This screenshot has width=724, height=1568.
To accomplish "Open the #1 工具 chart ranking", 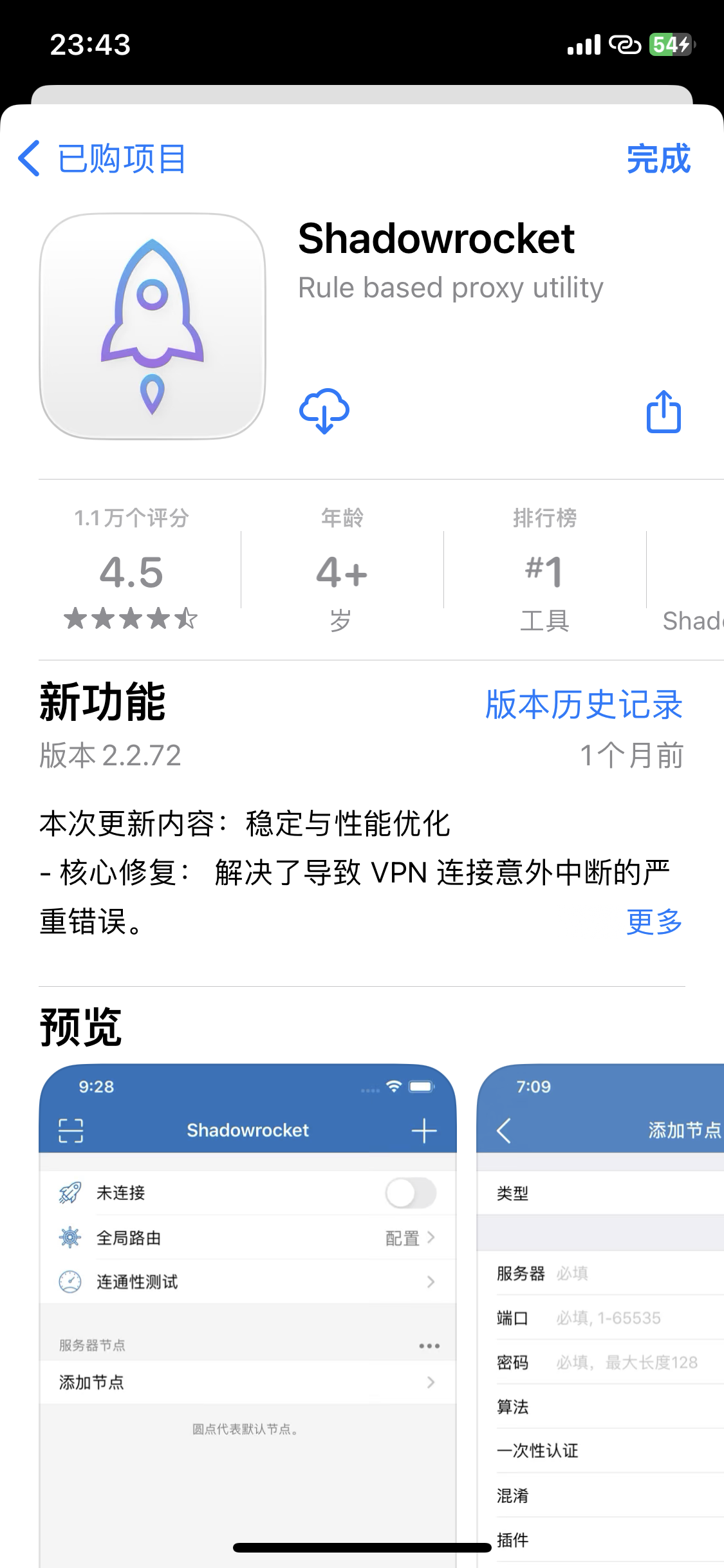I will (544, 570).
